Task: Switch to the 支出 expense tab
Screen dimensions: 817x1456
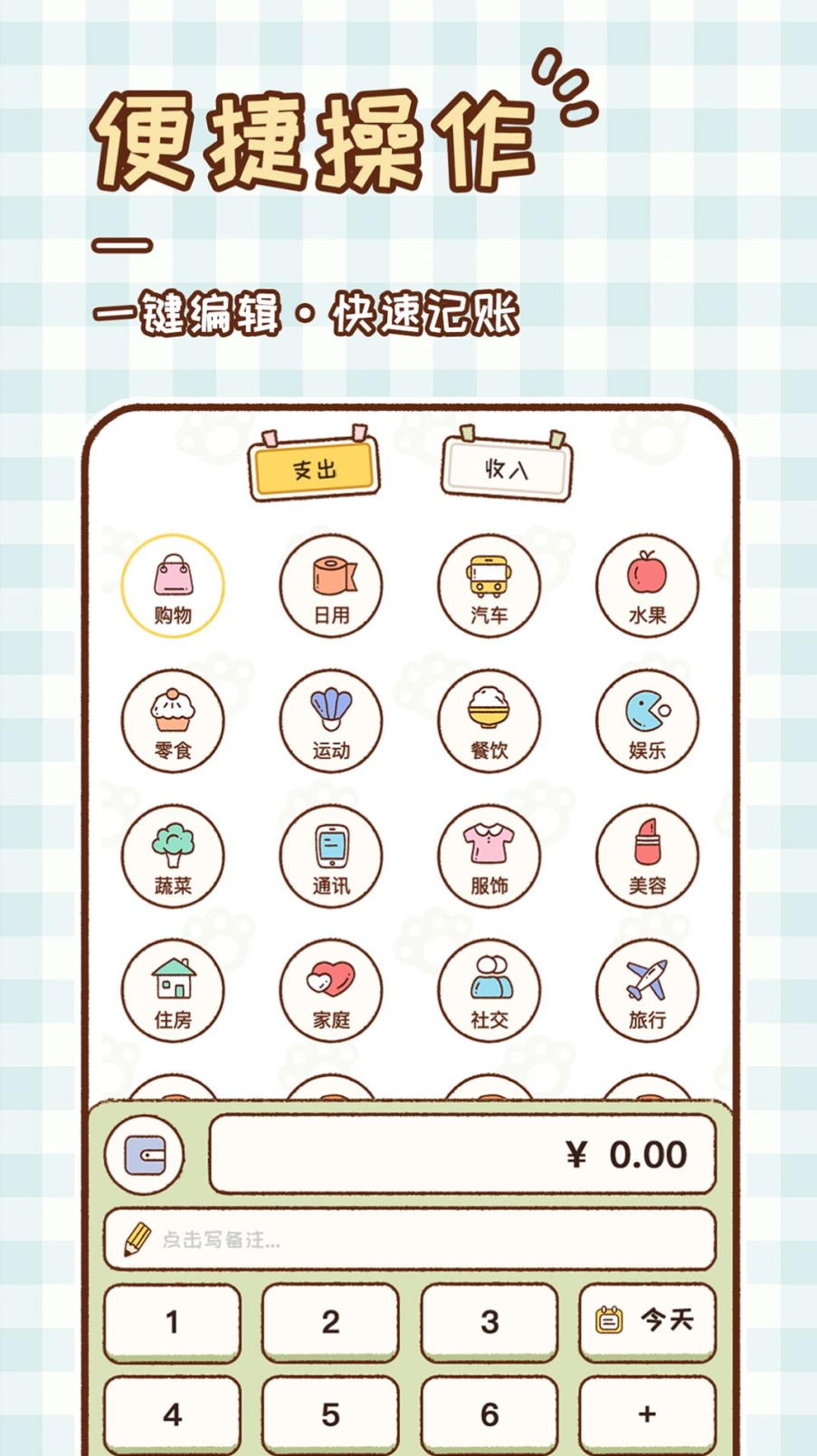Action: tap(314, 469)
